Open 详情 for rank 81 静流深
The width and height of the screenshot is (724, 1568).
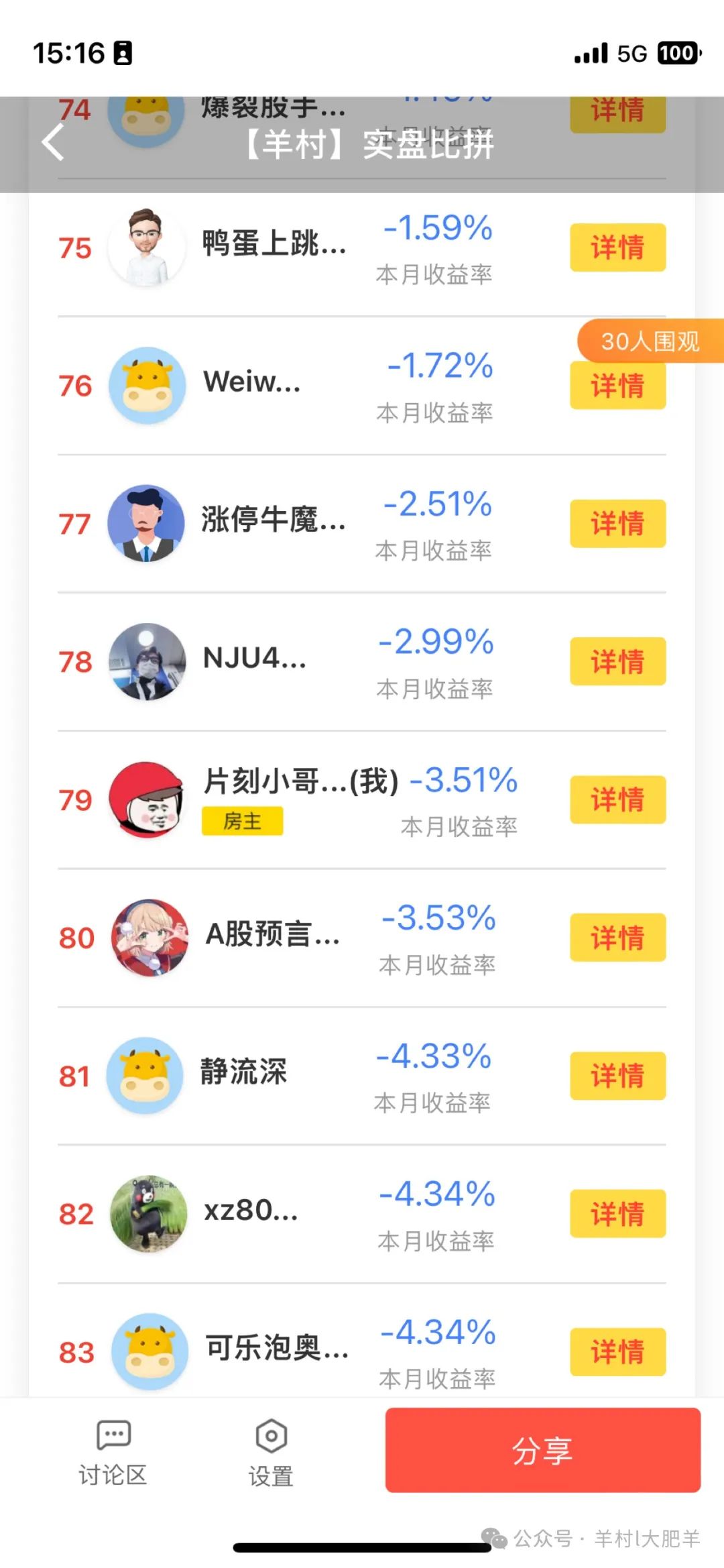pos(617,1076)
